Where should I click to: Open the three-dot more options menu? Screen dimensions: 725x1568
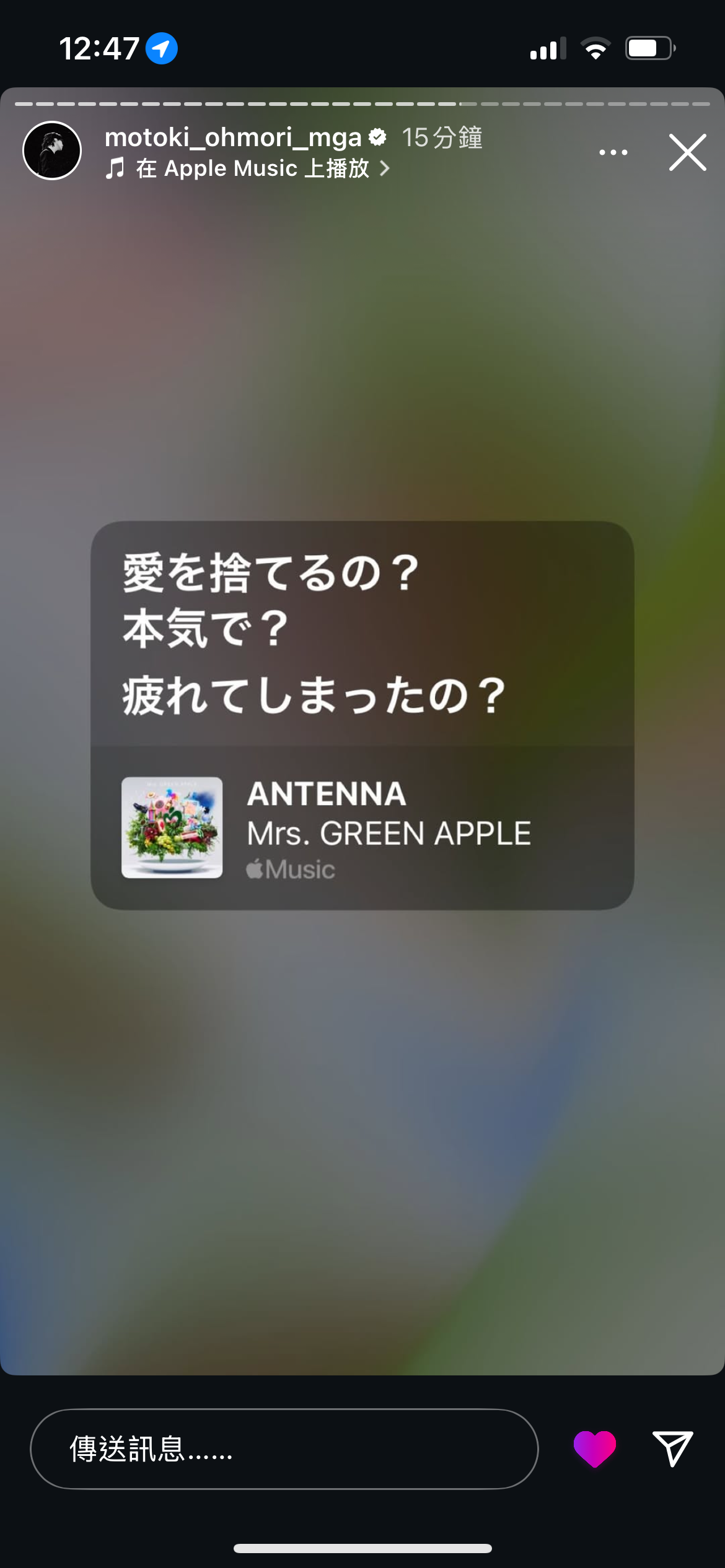613,152
